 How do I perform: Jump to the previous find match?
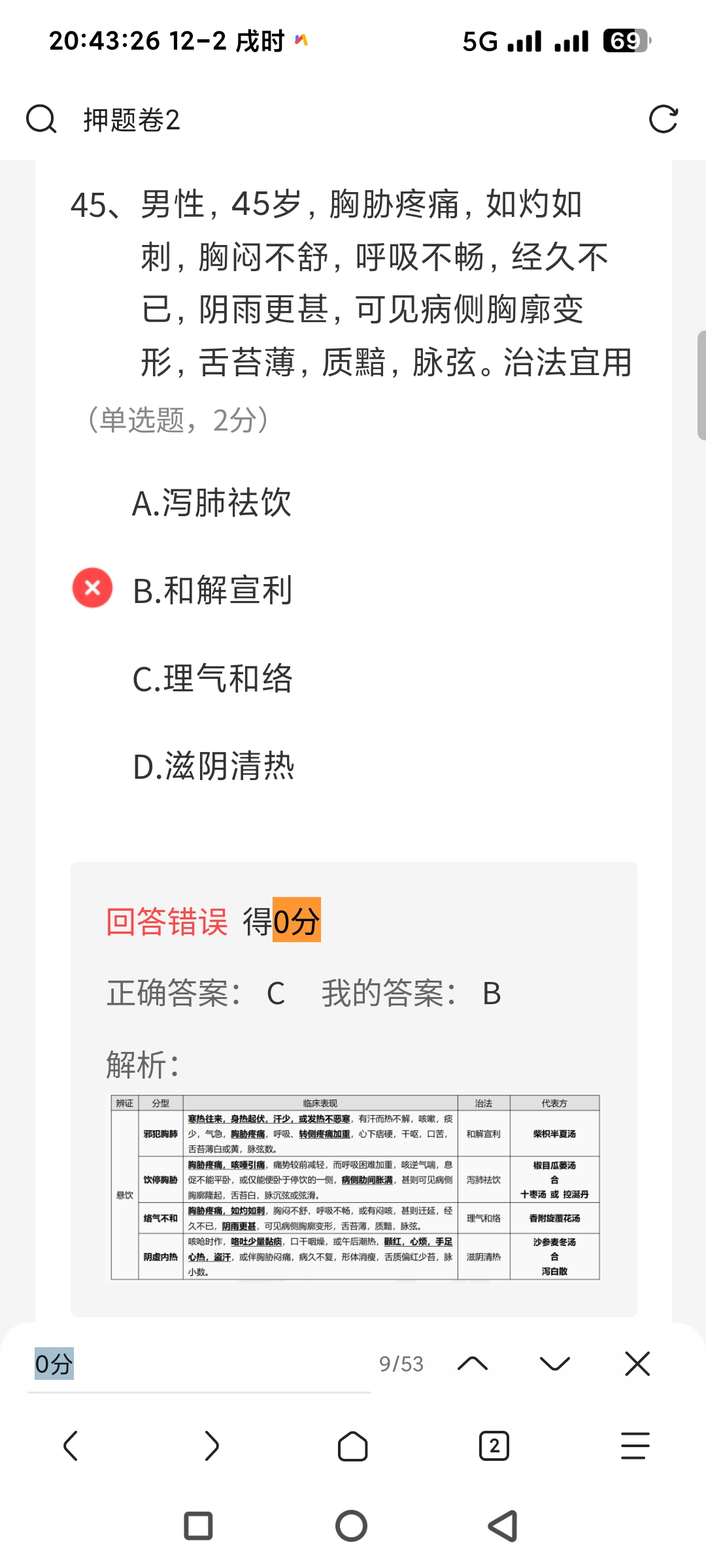coord(473,1364)
